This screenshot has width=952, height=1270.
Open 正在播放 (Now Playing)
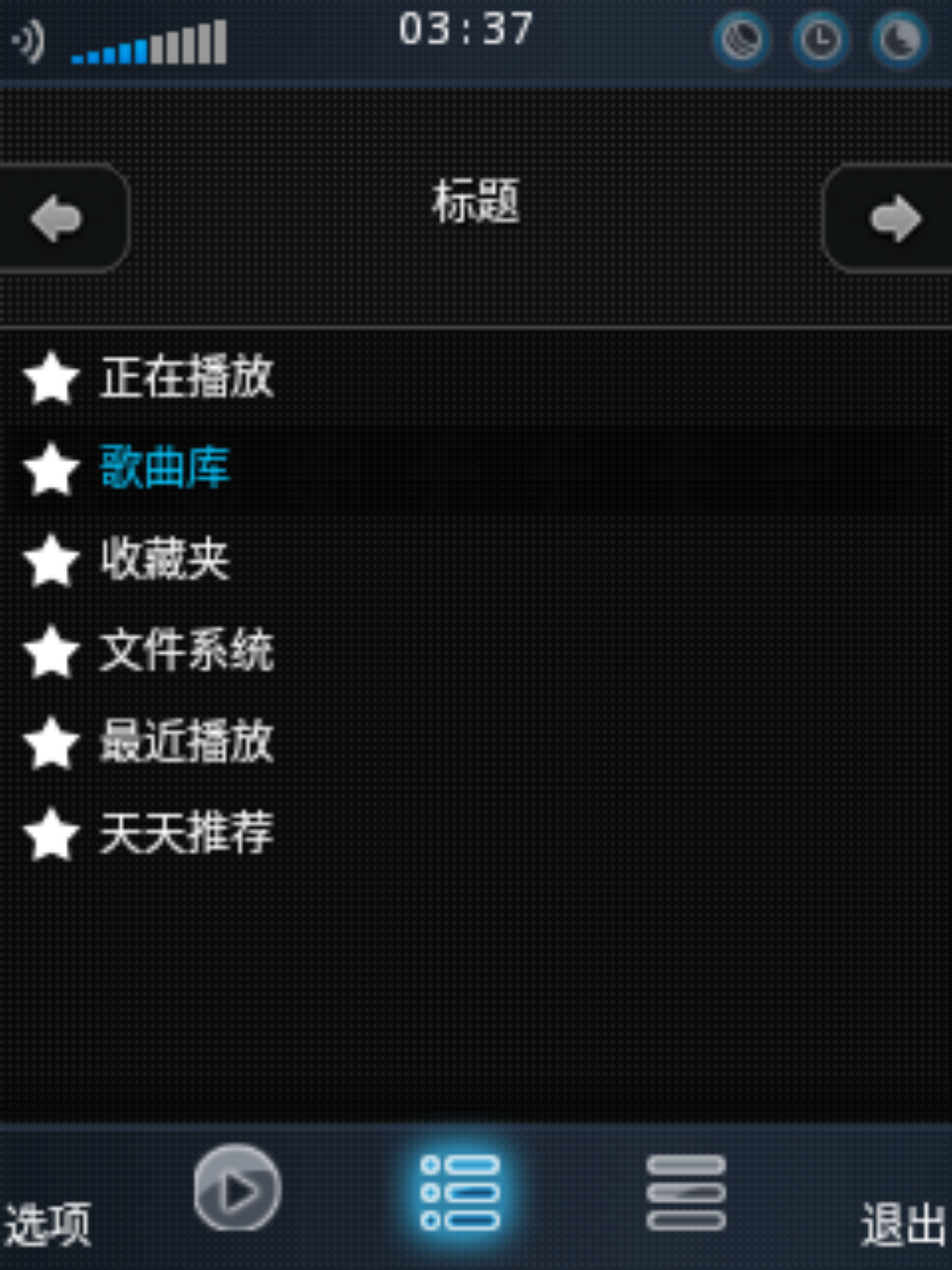pos(185,377)
